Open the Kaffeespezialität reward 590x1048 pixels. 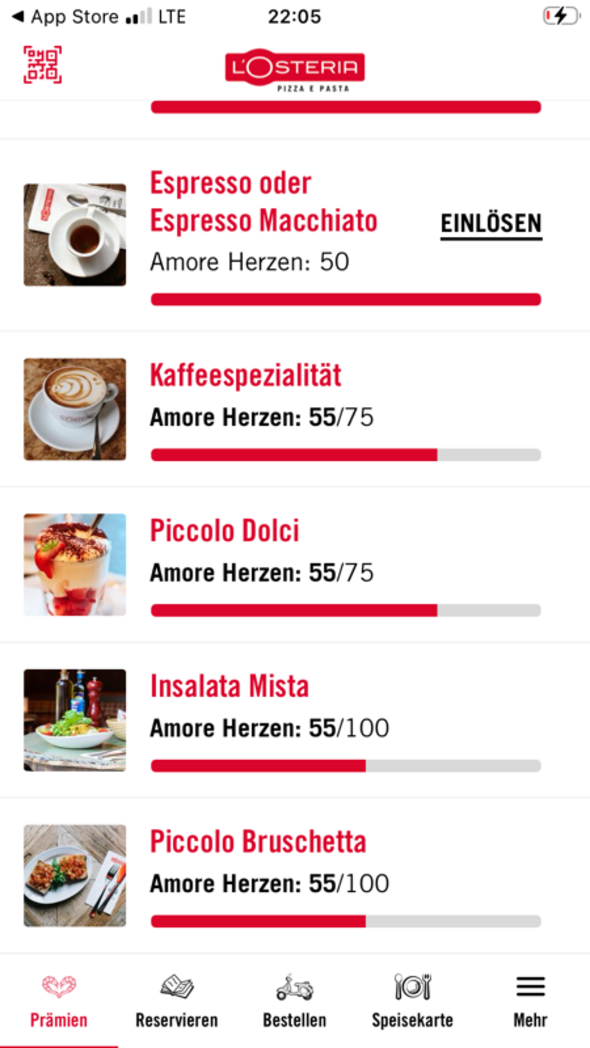(295, 409)
